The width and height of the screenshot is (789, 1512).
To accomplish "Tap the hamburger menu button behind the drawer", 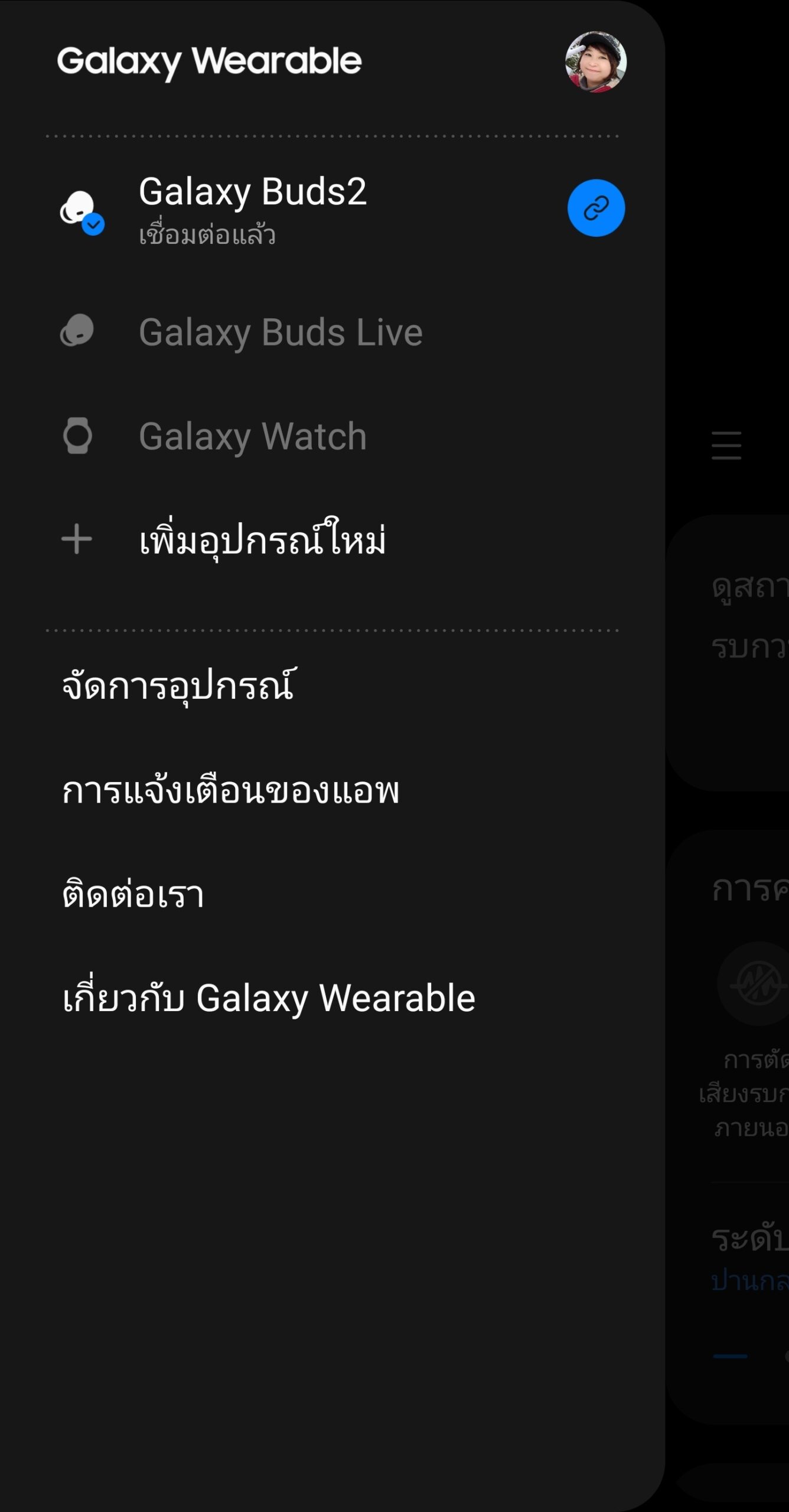I will [726, 445].
